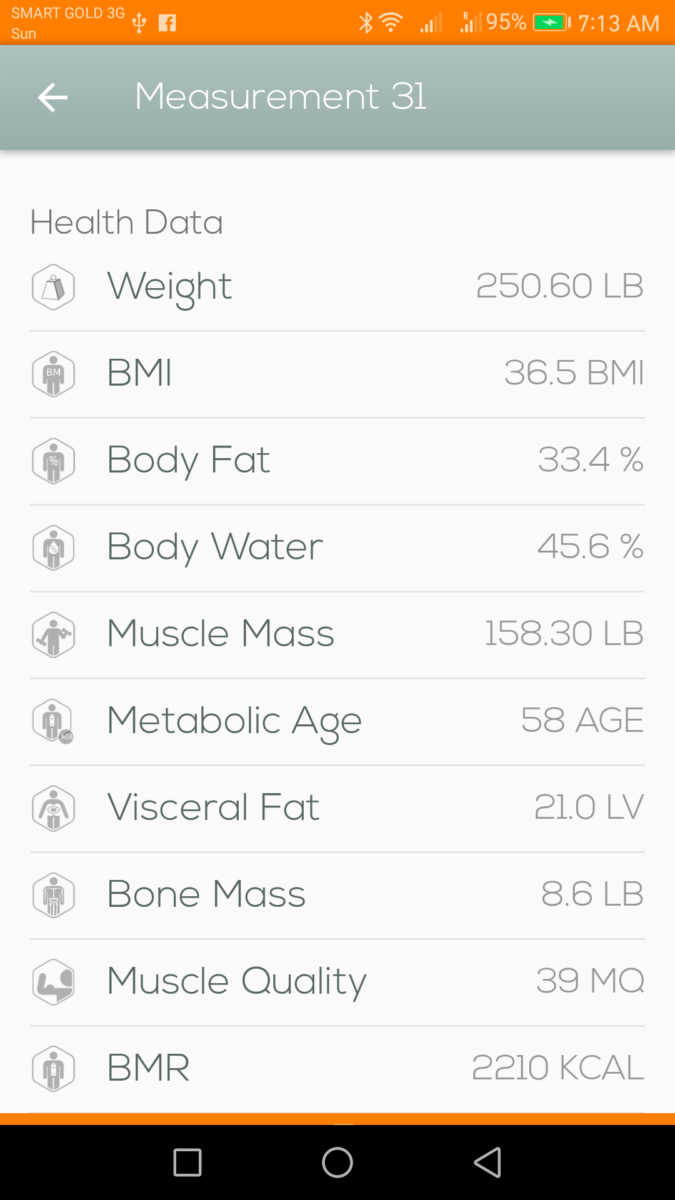The width and height of the screenshot is (675, 1200).
Task: View the Visceral Fat entry
Action: click(x=337, y=809)
